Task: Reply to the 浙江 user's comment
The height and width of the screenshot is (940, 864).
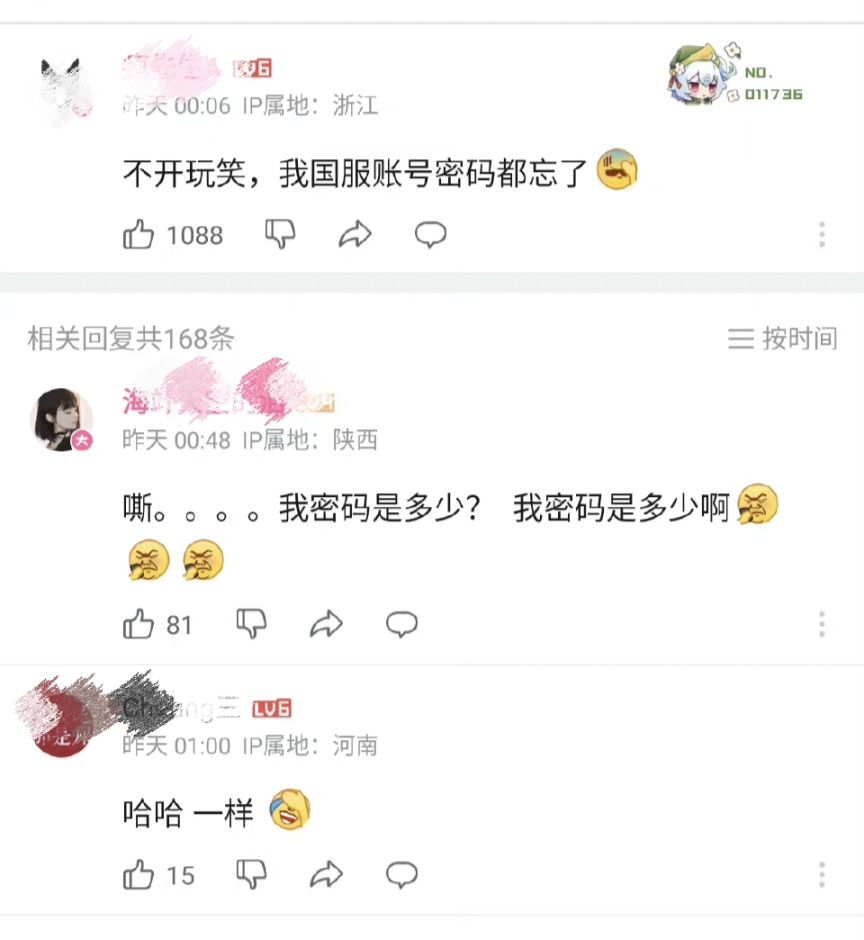Action: click(430, 235)
